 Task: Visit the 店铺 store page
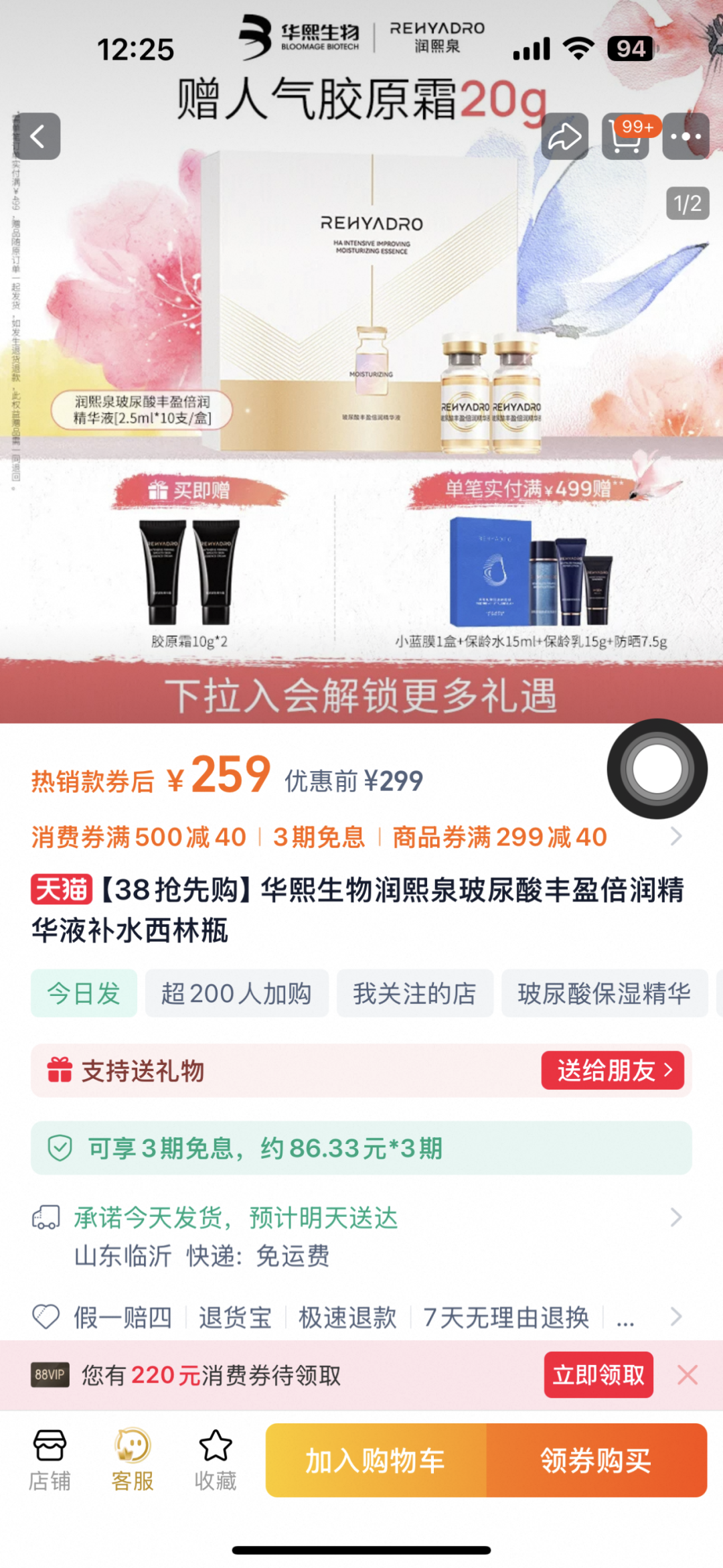pos(50,1460)
